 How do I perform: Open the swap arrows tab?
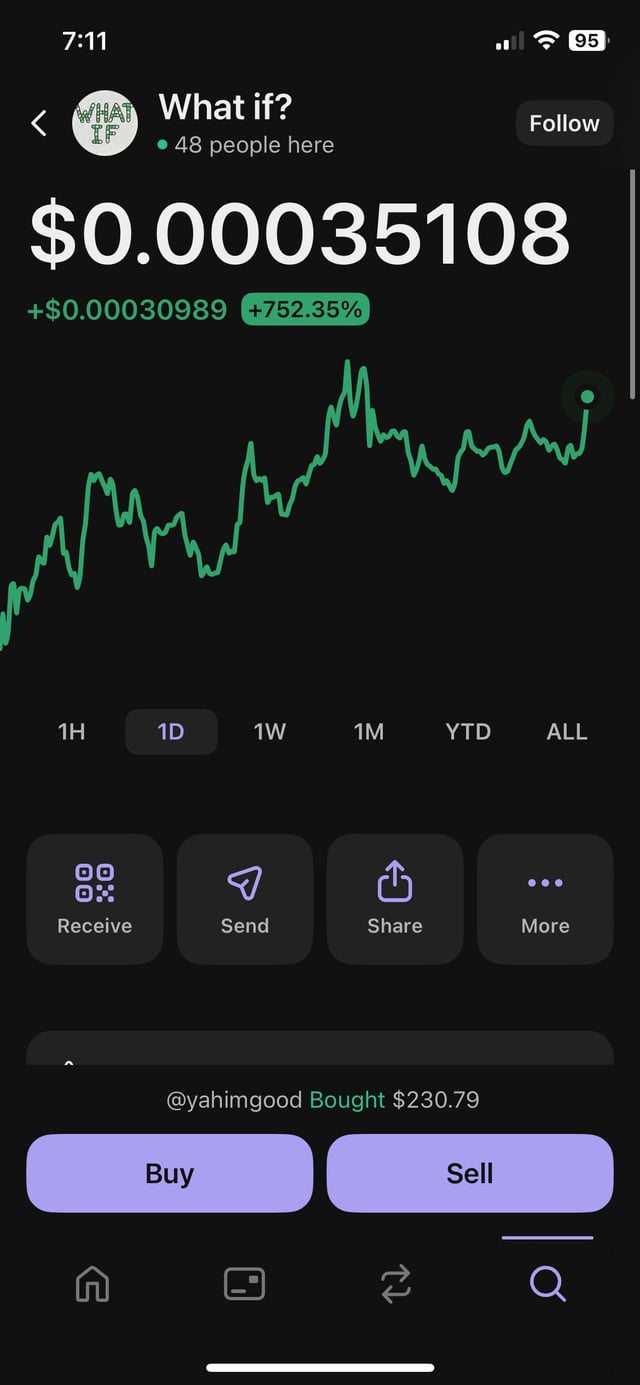point(396,1283)
